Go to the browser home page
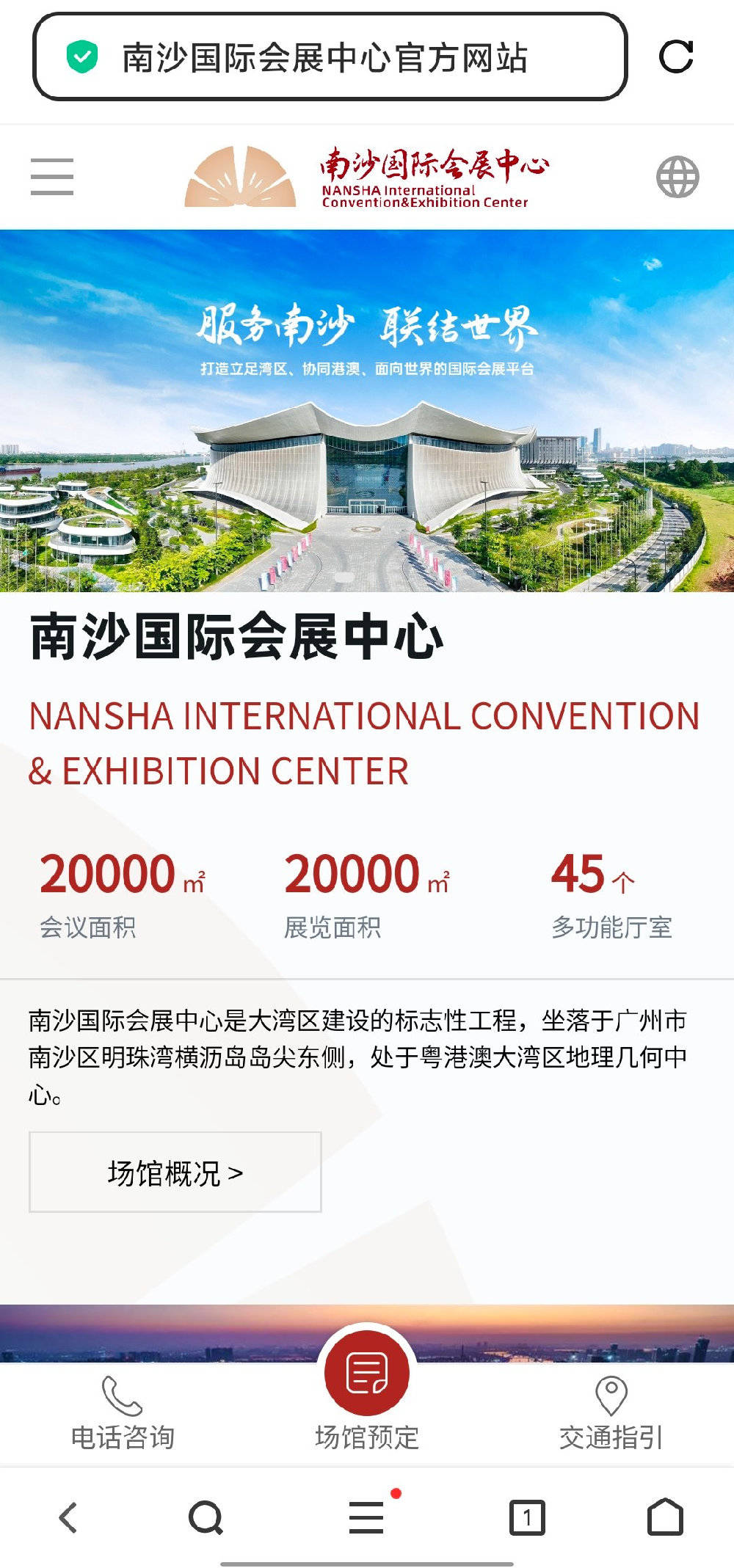The image size is (734, 1568). point(665,1517)
